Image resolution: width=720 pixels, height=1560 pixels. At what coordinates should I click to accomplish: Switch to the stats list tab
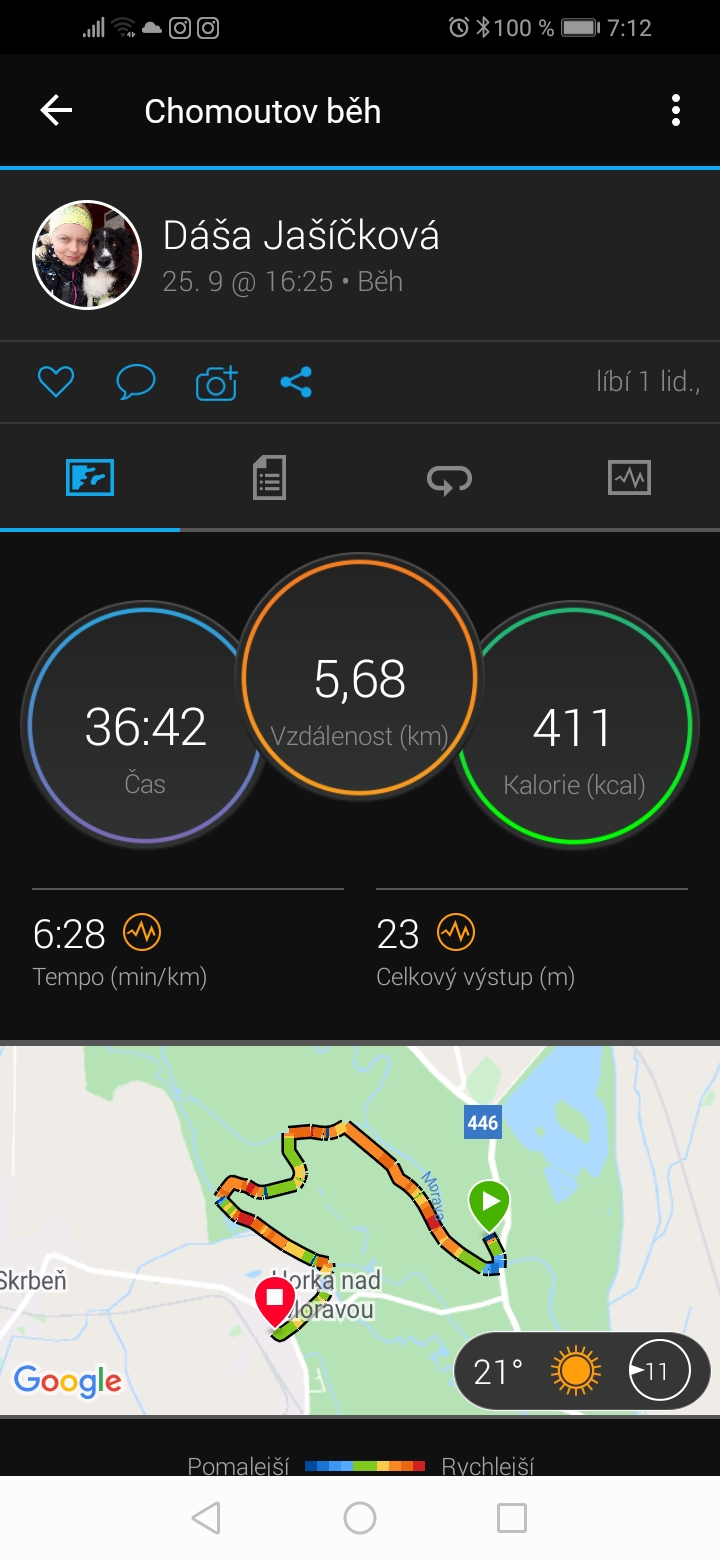point(269,478)
